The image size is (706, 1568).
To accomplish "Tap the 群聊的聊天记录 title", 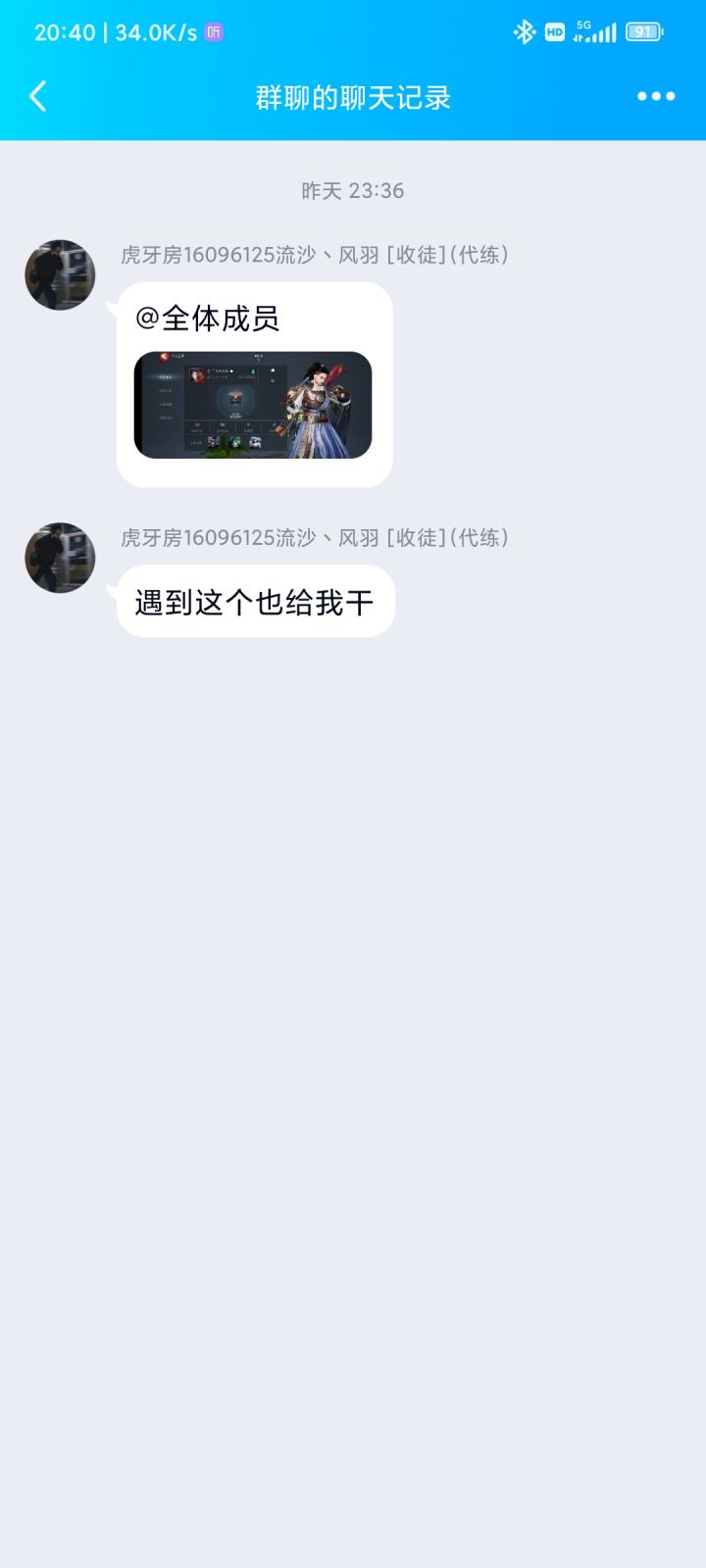I will tap(353, 96).
